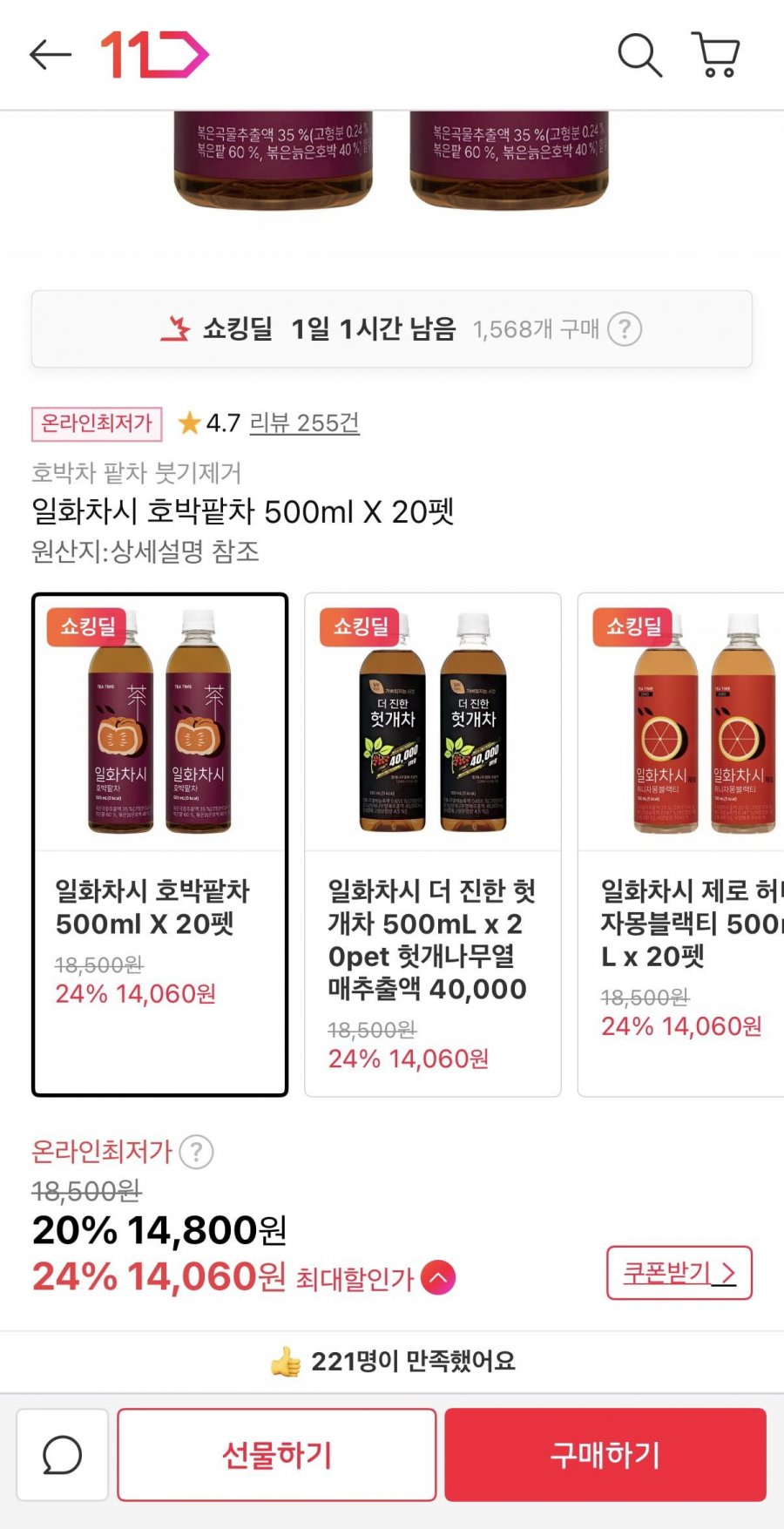The height and width of the screenshot is (1529, 784).
Task: Collapse the 최대할인가 price details
Action: [437, 1276]
